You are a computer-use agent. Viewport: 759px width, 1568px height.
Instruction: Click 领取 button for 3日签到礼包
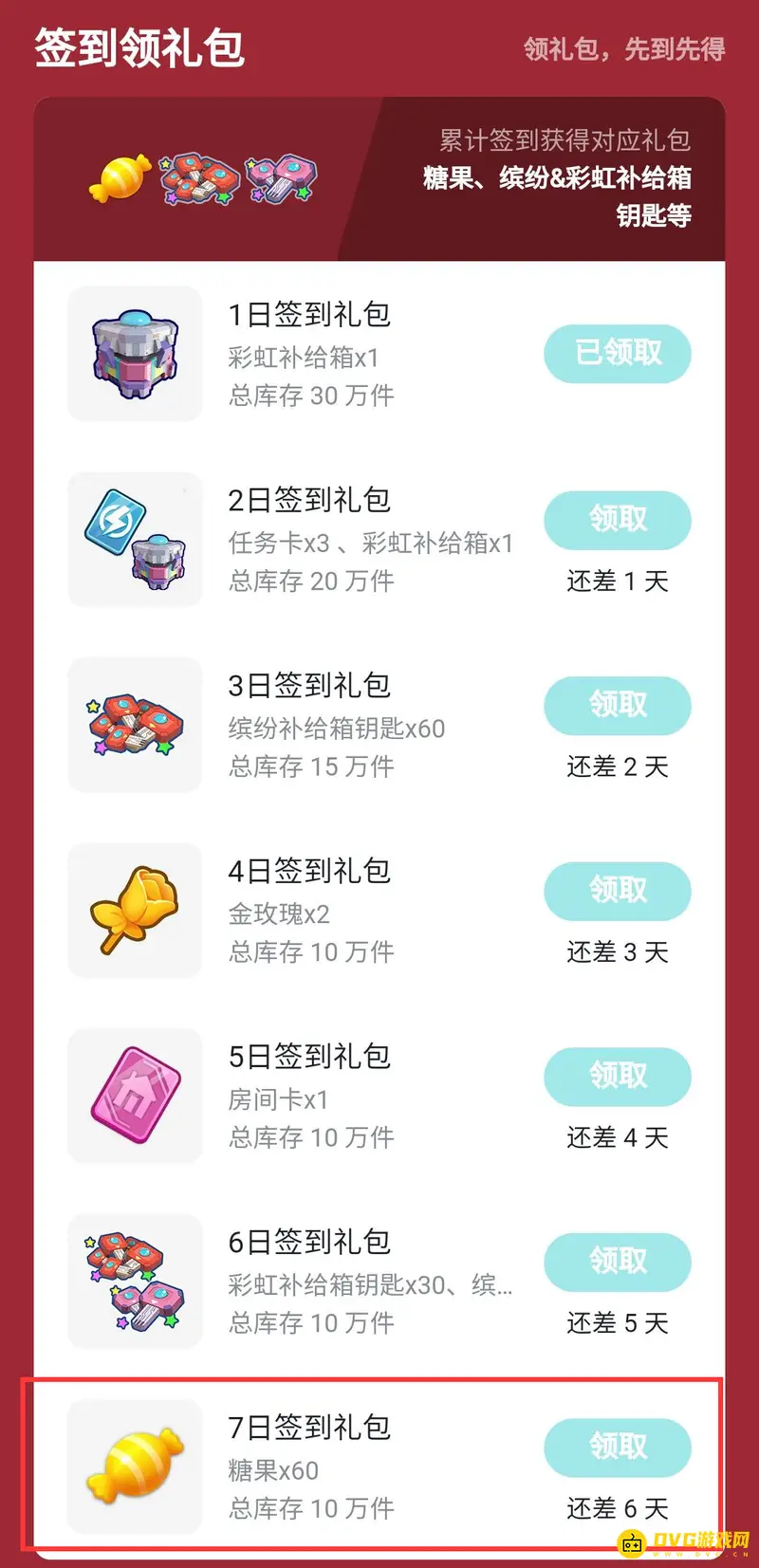[x=617, y=706]
